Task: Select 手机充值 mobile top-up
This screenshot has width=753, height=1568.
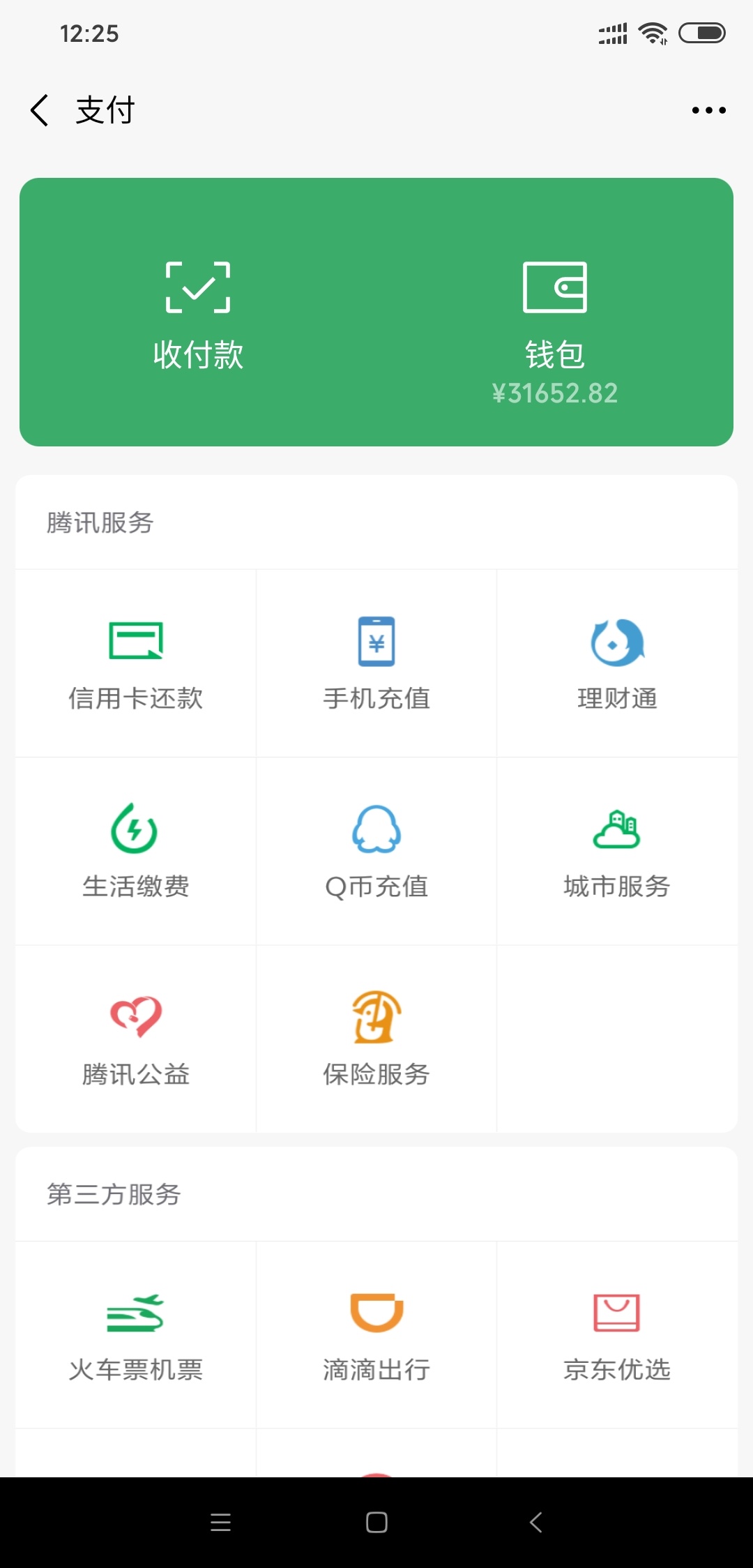Action: click(x=376, y=663)
